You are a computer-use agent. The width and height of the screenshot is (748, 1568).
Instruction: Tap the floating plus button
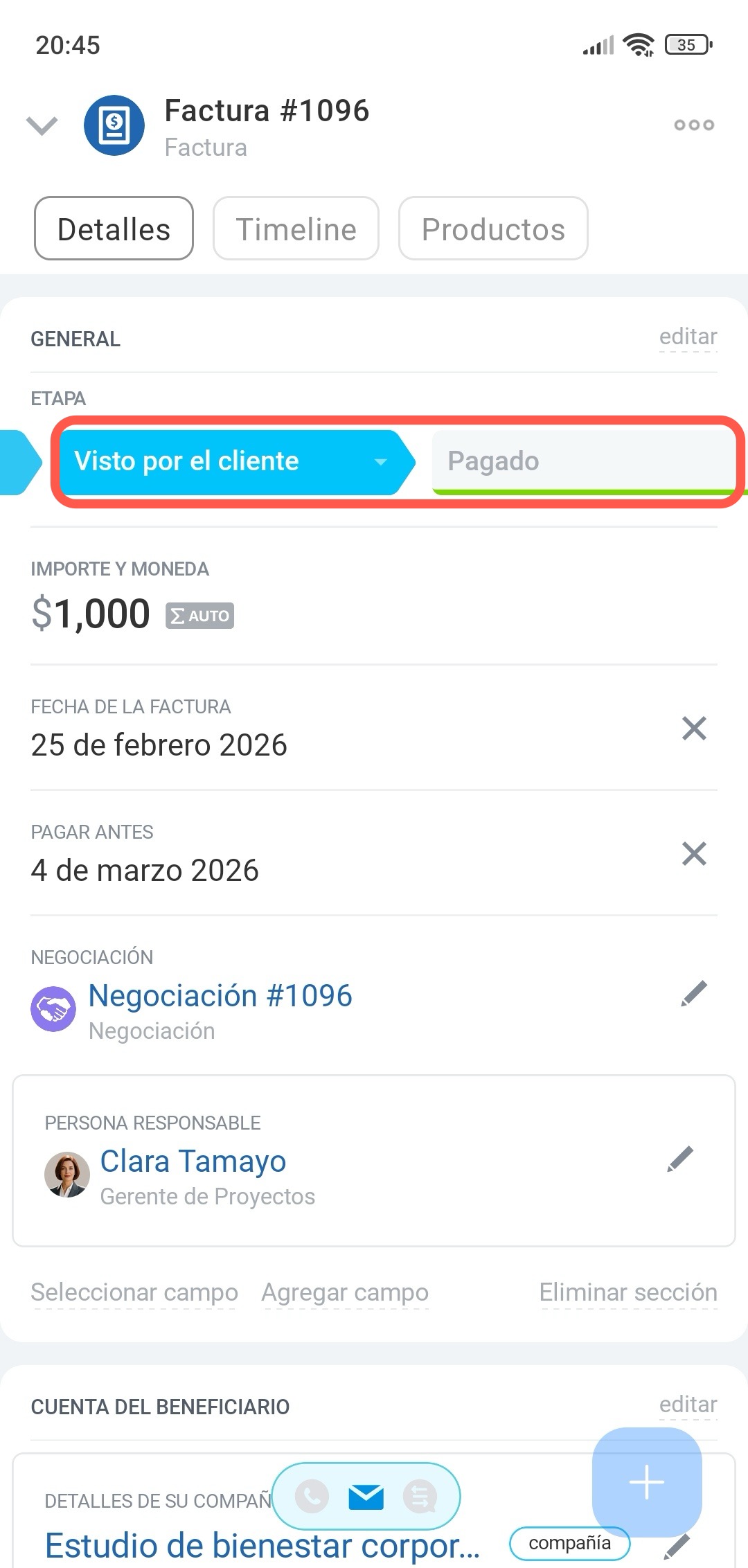click(x=646, y=1483)
